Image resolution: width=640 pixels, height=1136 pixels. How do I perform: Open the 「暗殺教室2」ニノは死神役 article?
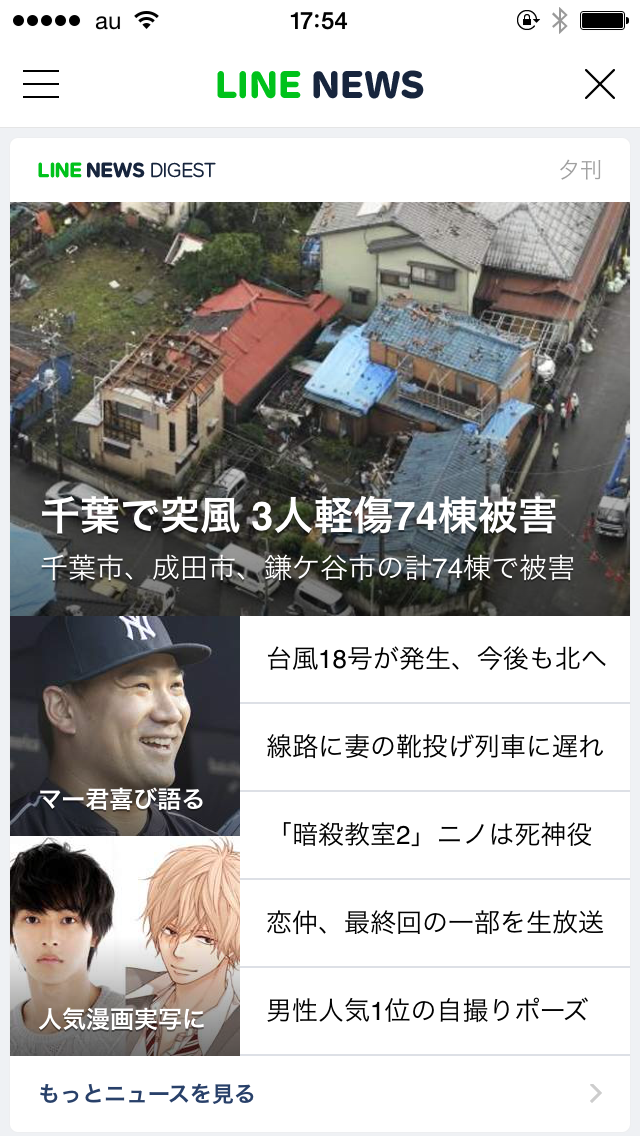tap(436, 835)
